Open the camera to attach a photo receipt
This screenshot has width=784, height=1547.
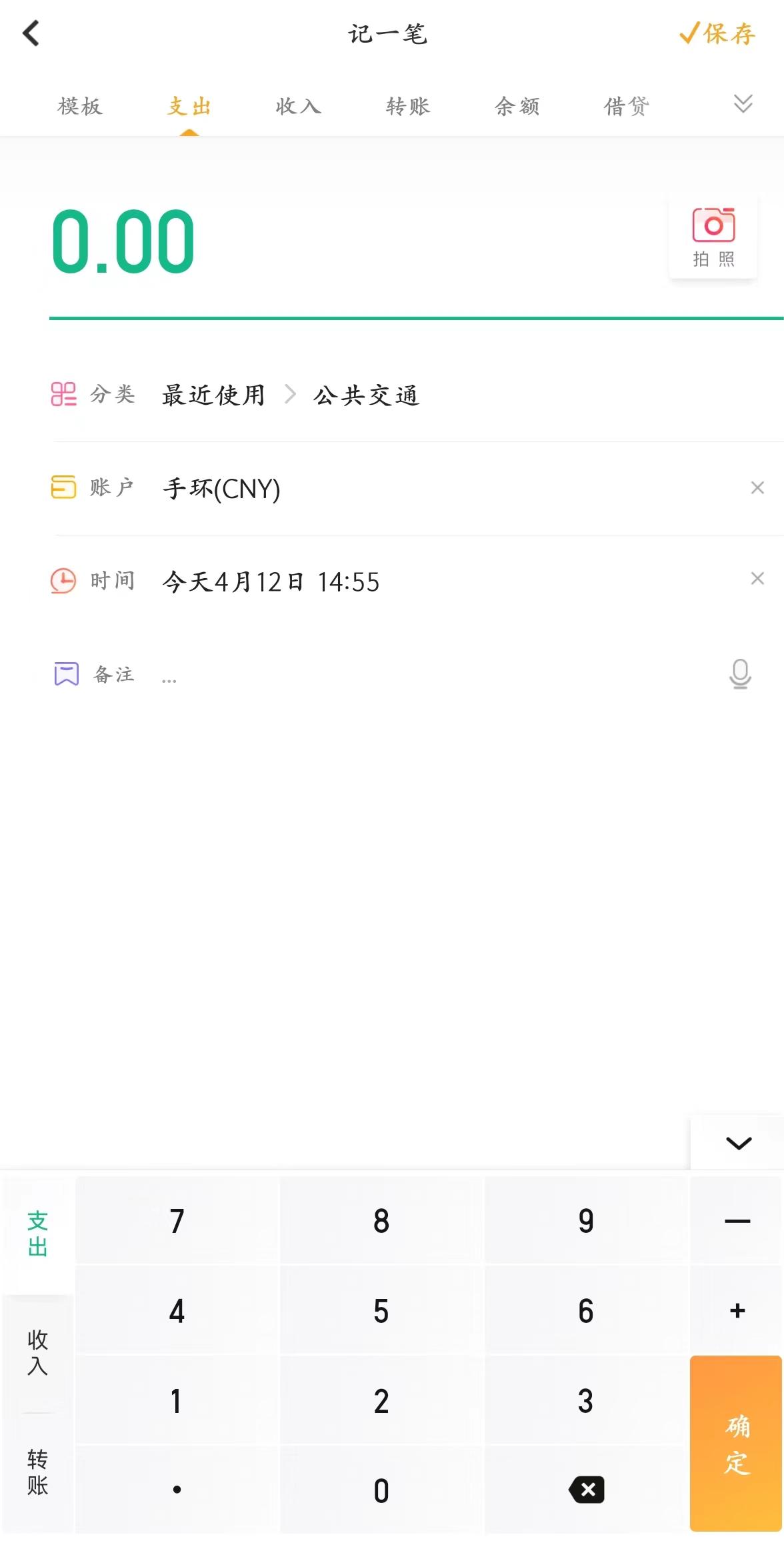(713, 237)
